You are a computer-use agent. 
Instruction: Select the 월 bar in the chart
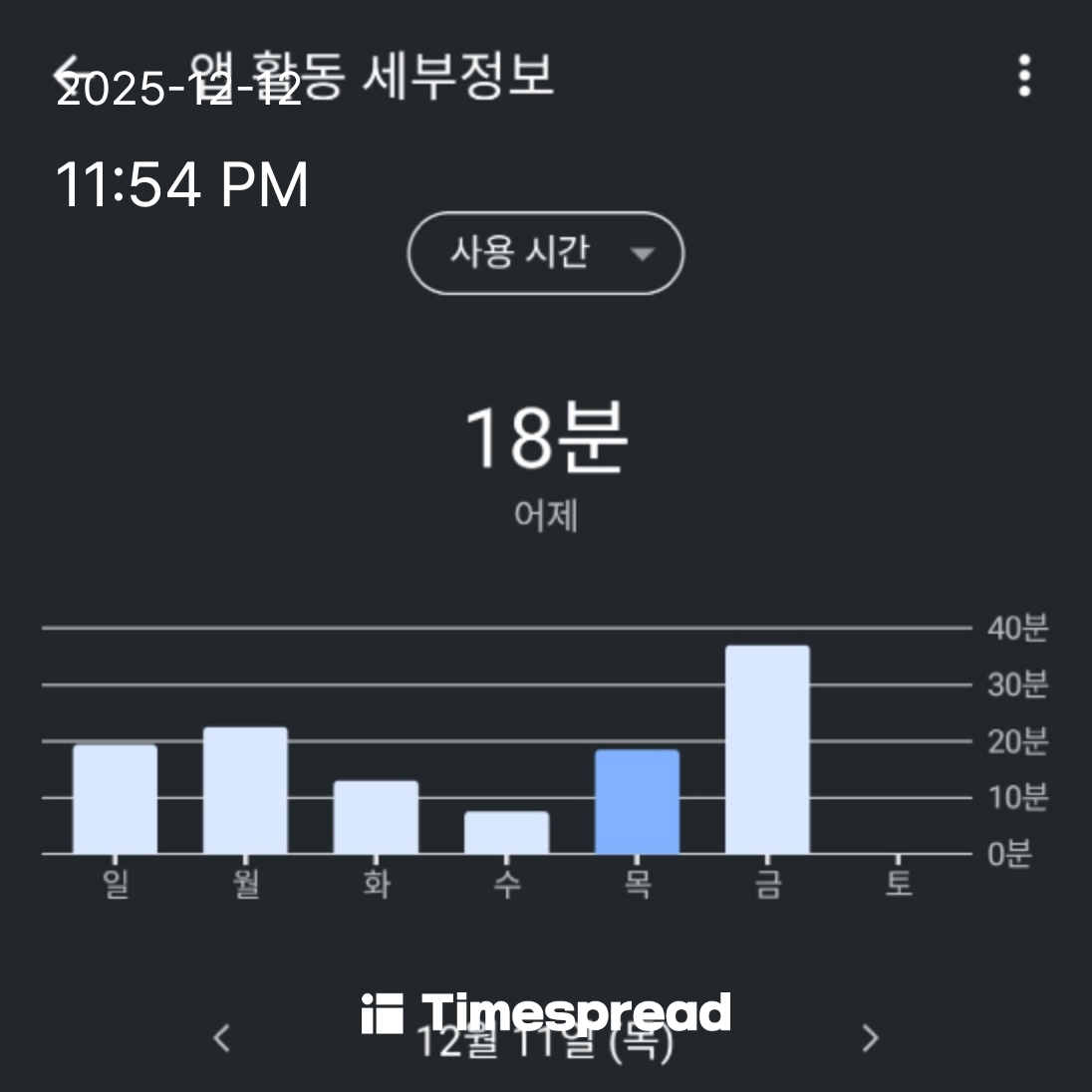245,790
